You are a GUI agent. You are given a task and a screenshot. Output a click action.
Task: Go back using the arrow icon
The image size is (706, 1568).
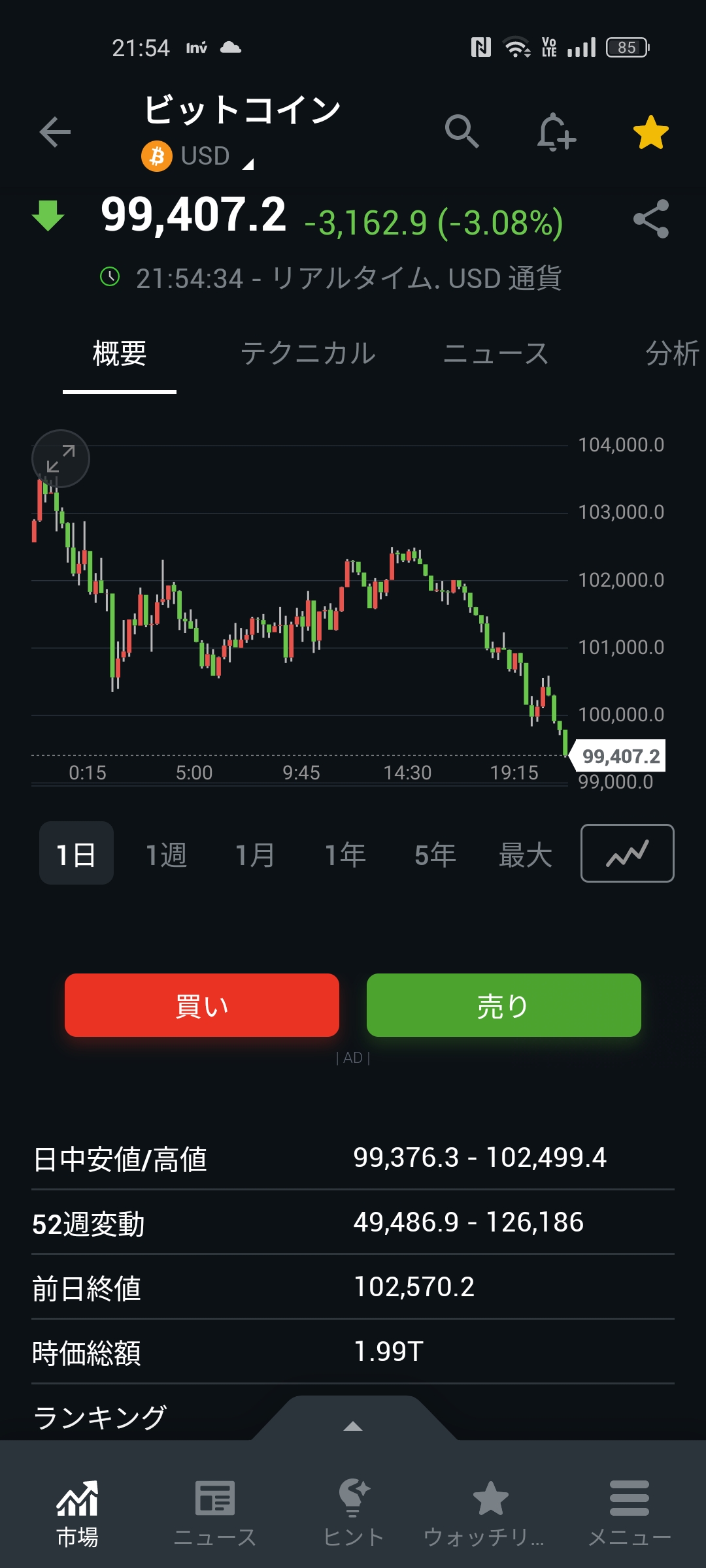[55, 133]
